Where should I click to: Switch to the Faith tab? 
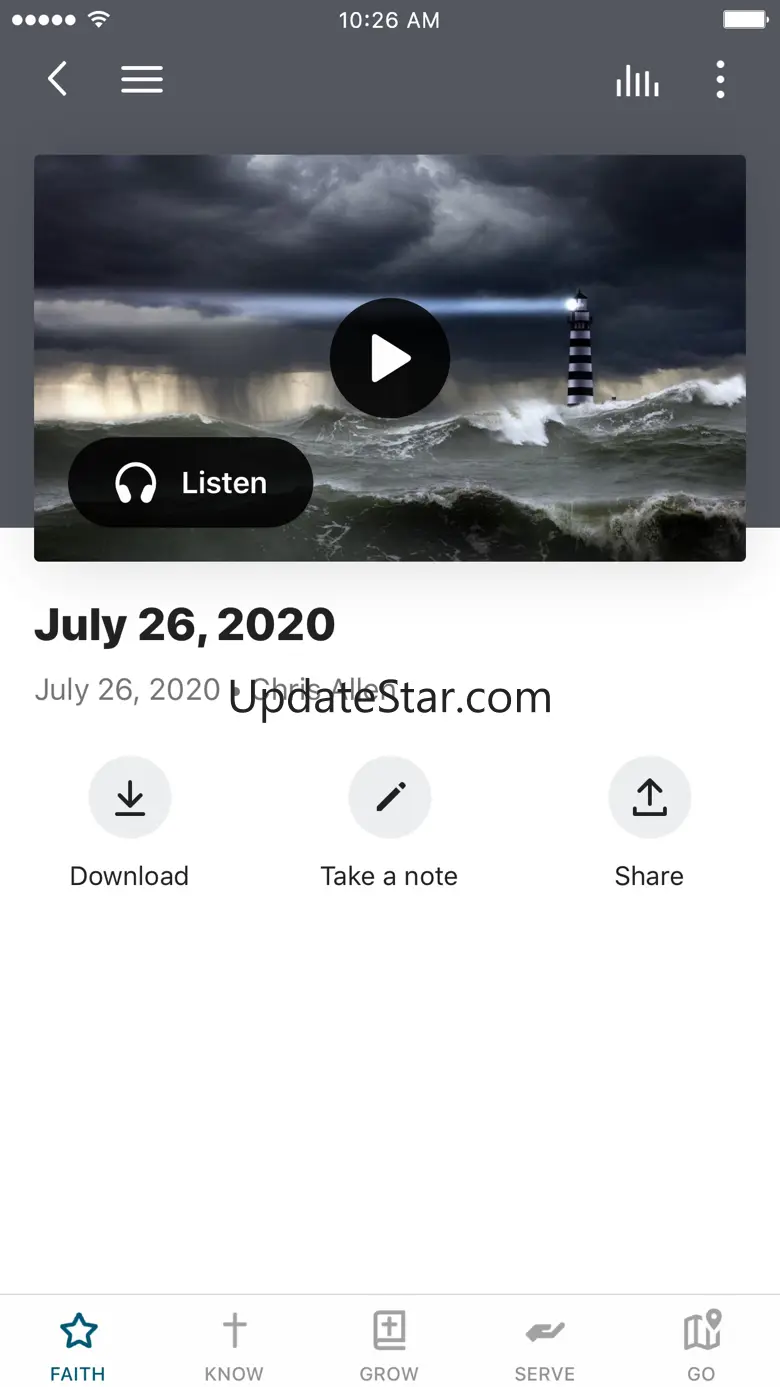pyautogui.click(x=78, y=1345)
